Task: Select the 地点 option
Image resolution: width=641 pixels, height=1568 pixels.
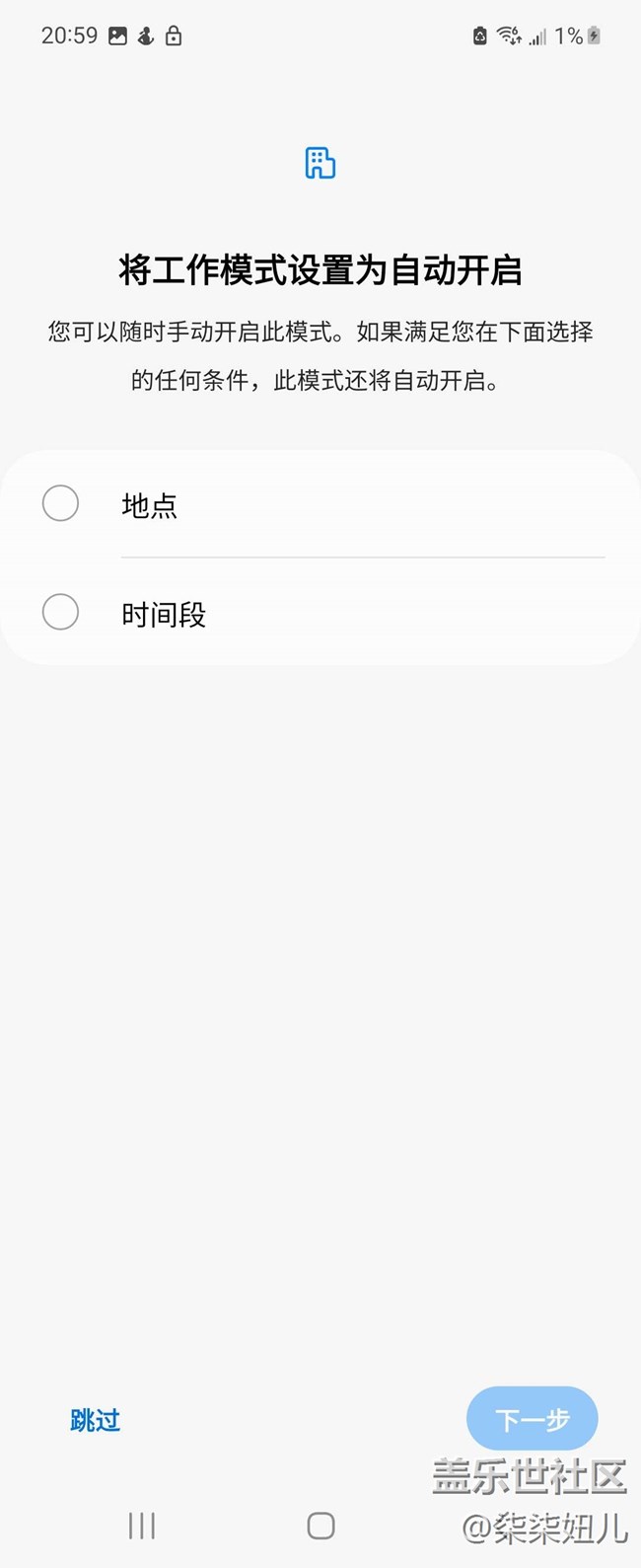Action: coord(61,504)
